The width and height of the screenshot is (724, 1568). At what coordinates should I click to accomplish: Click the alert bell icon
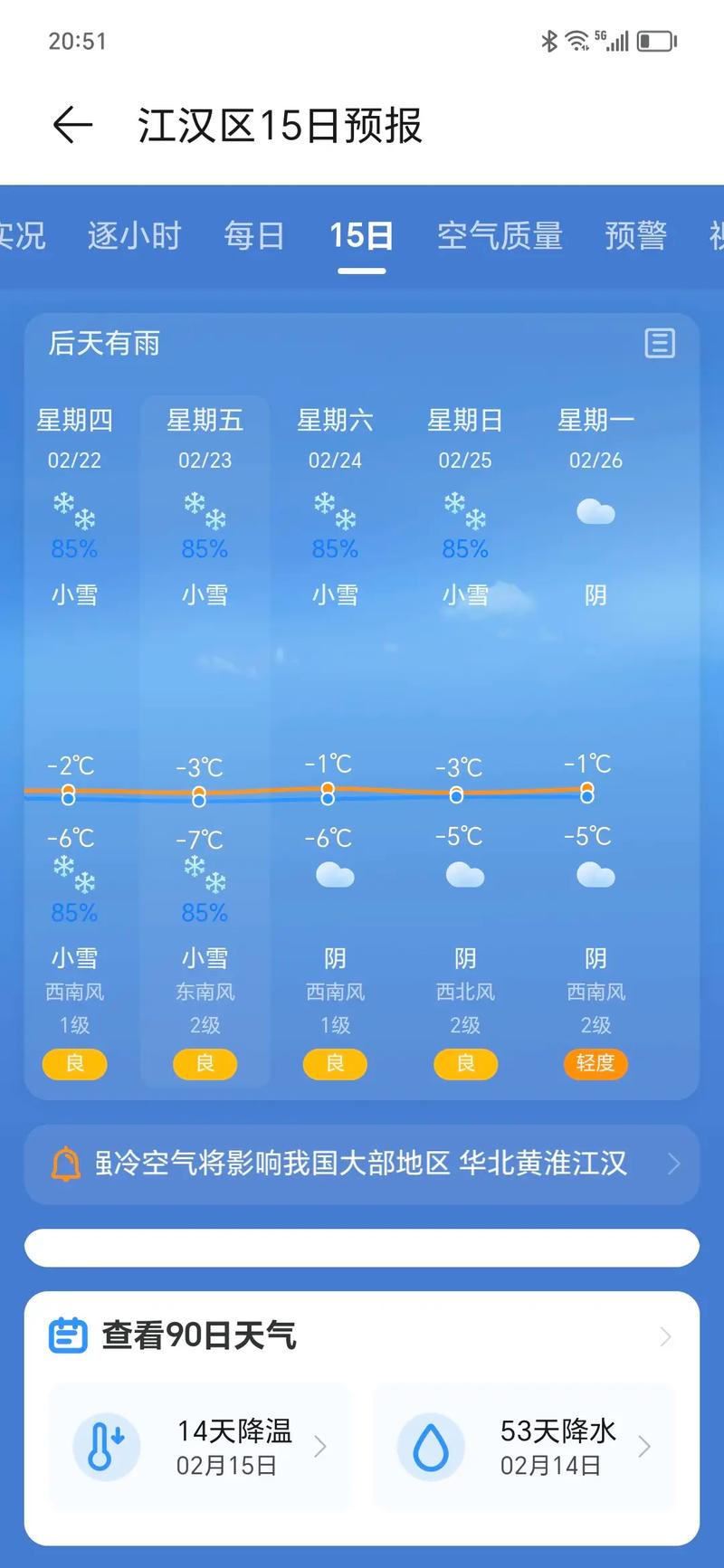64,1164
